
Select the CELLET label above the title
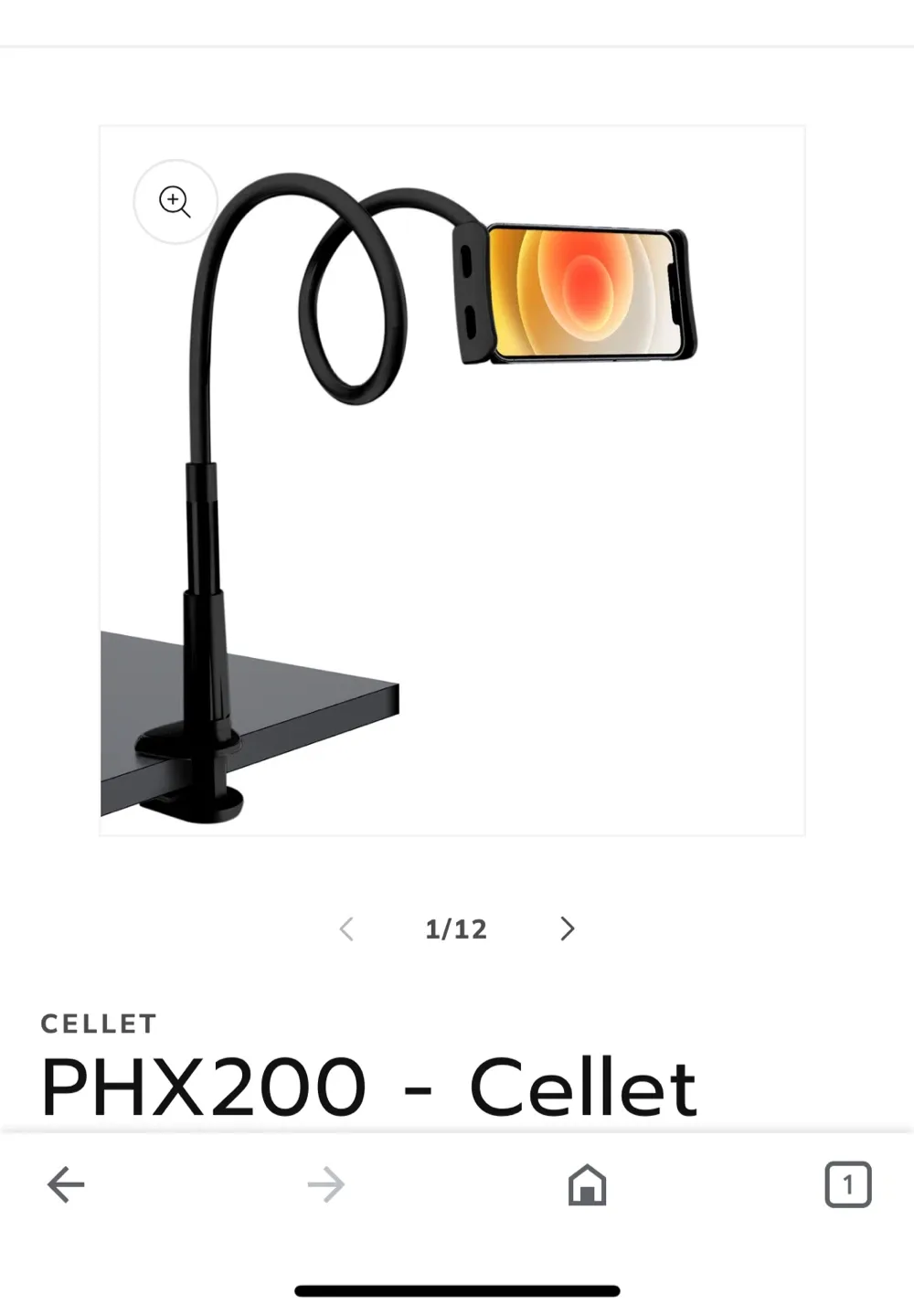click(x=99, y=1024)
